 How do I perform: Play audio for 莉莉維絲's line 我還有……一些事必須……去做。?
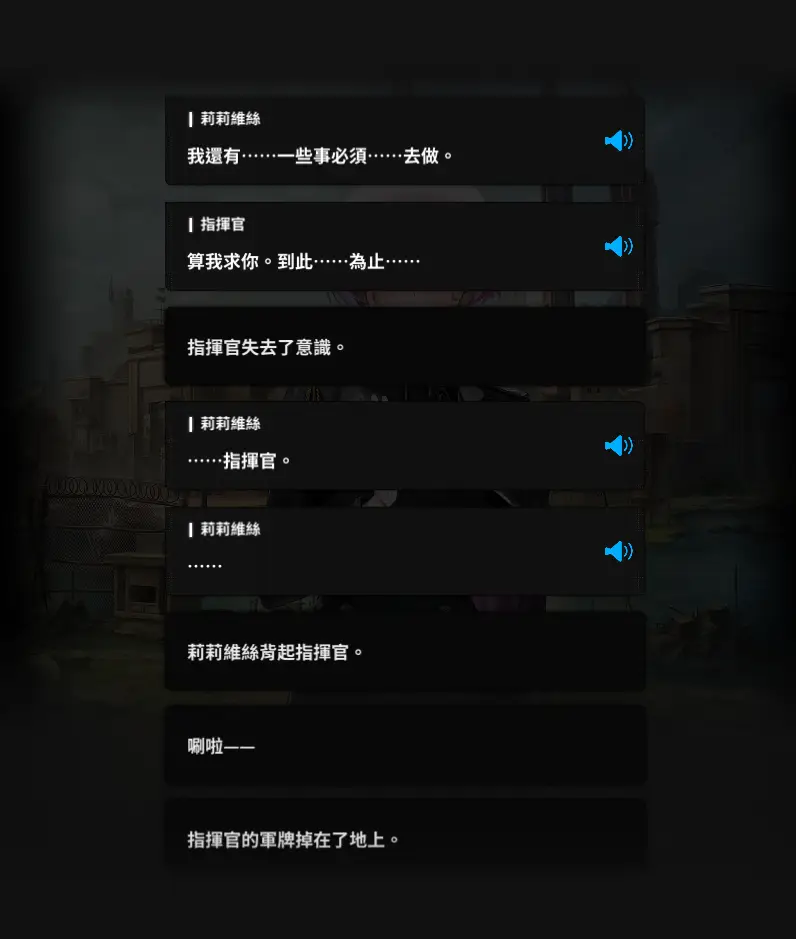pos(618,141)
